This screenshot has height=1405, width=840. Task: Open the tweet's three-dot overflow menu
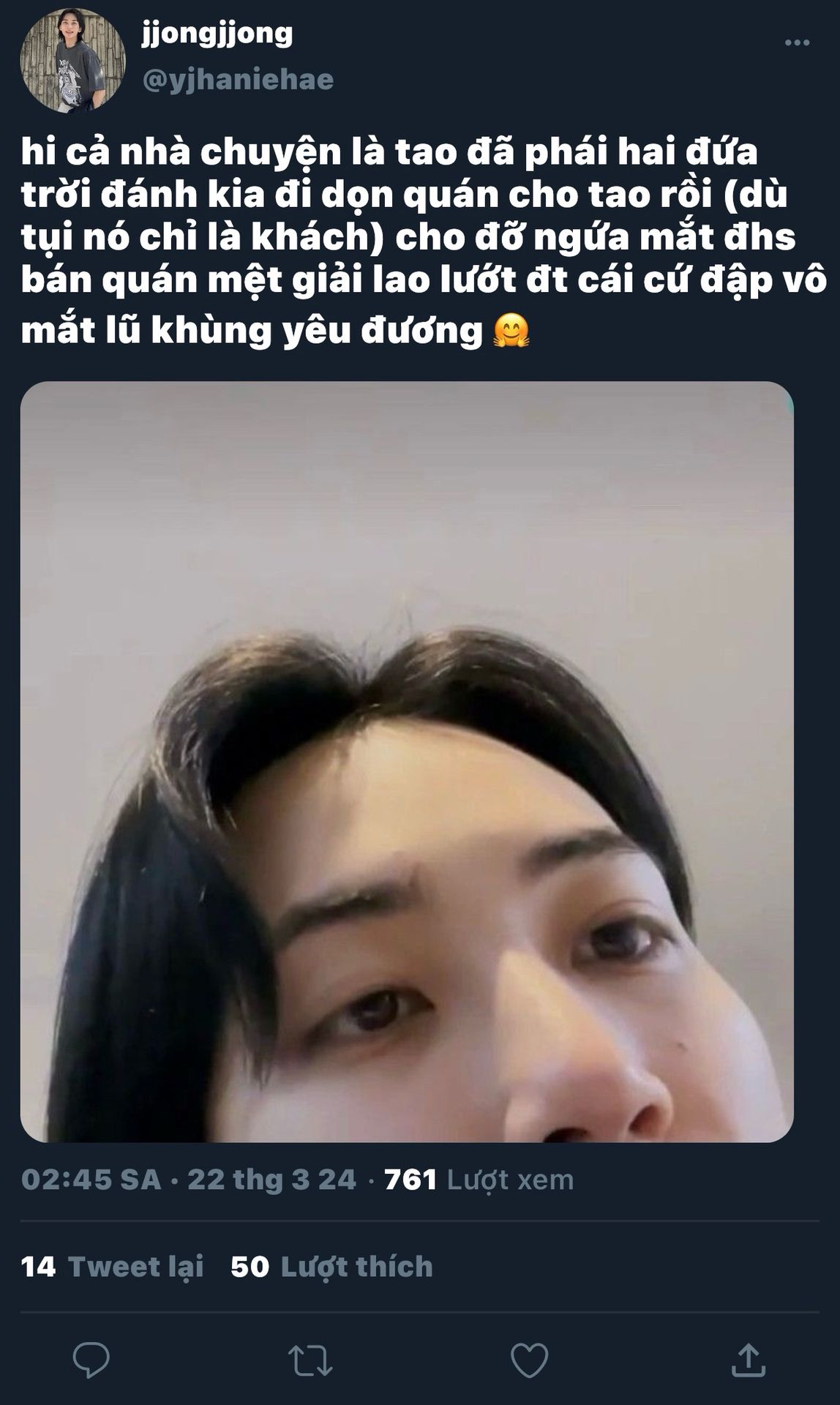pos(797,43)
